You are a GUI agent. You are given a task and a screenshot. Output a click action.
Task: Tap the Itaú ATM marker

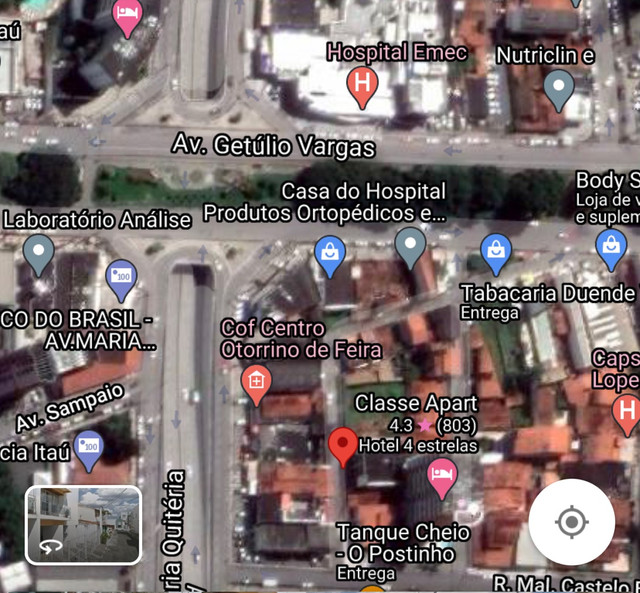coord(90,446)
